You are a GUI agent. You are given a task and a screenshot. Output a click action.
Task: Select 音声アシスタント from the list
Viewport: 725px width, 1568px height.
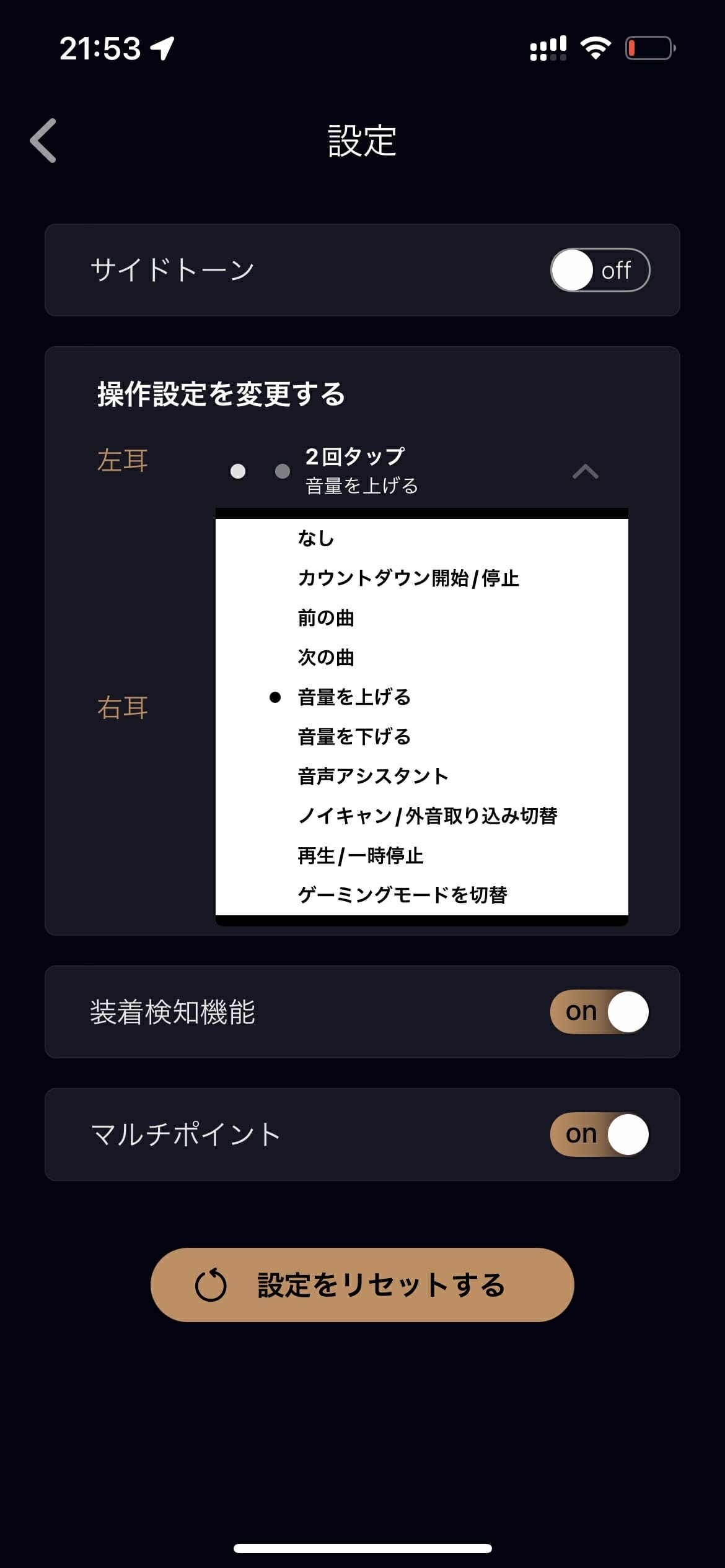373,776
